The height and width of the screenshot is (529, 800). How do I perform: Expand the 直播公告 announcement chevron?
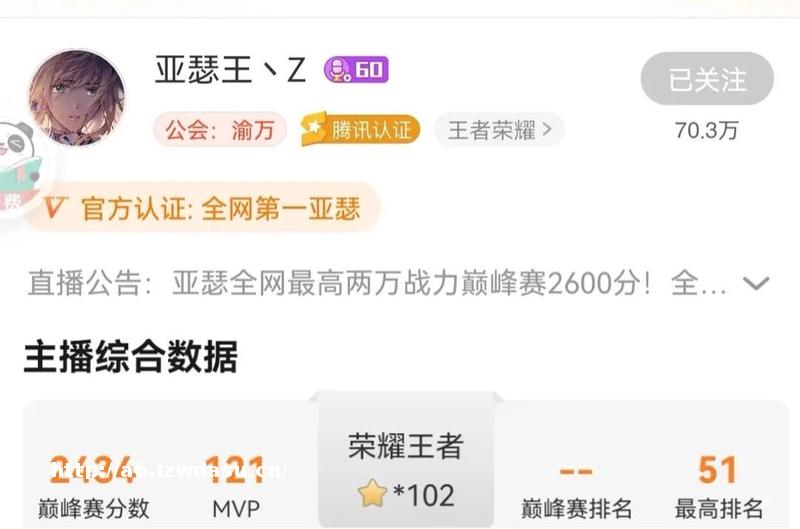[757, 283]
